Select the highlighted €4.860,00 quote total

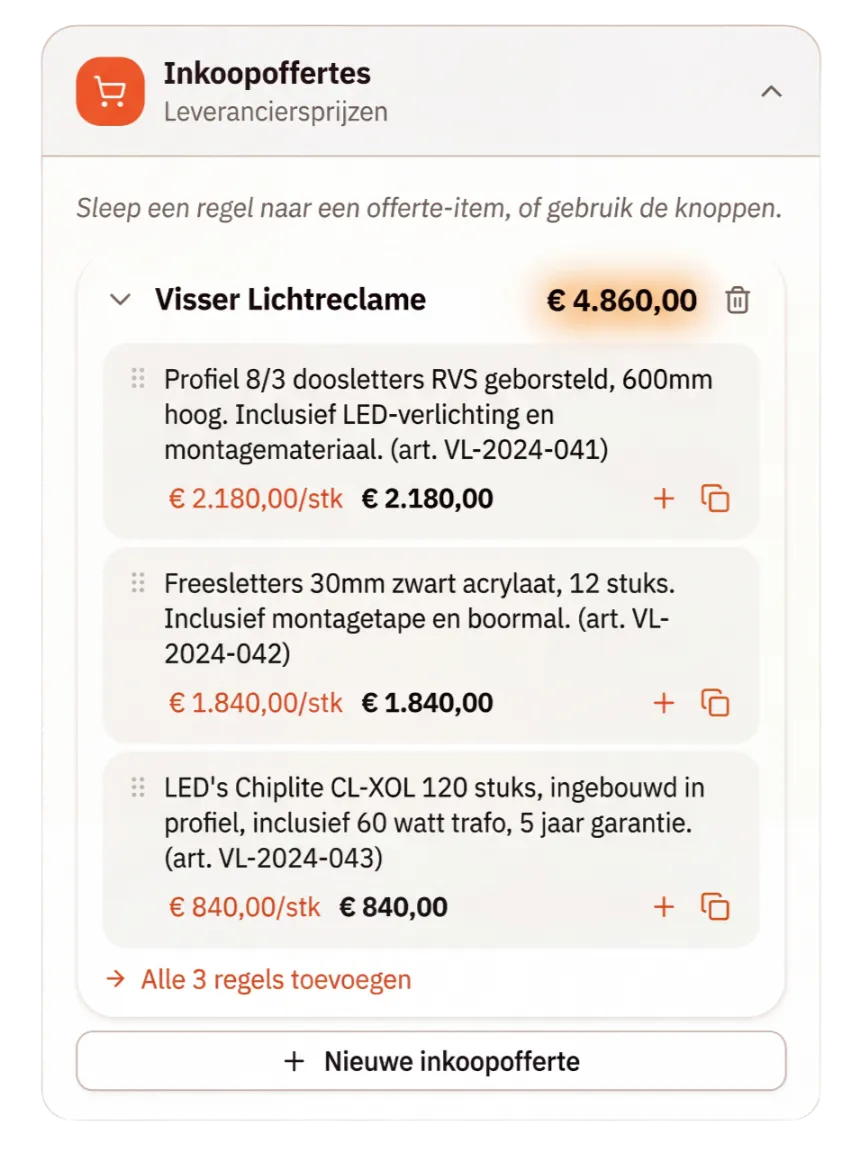622,299
